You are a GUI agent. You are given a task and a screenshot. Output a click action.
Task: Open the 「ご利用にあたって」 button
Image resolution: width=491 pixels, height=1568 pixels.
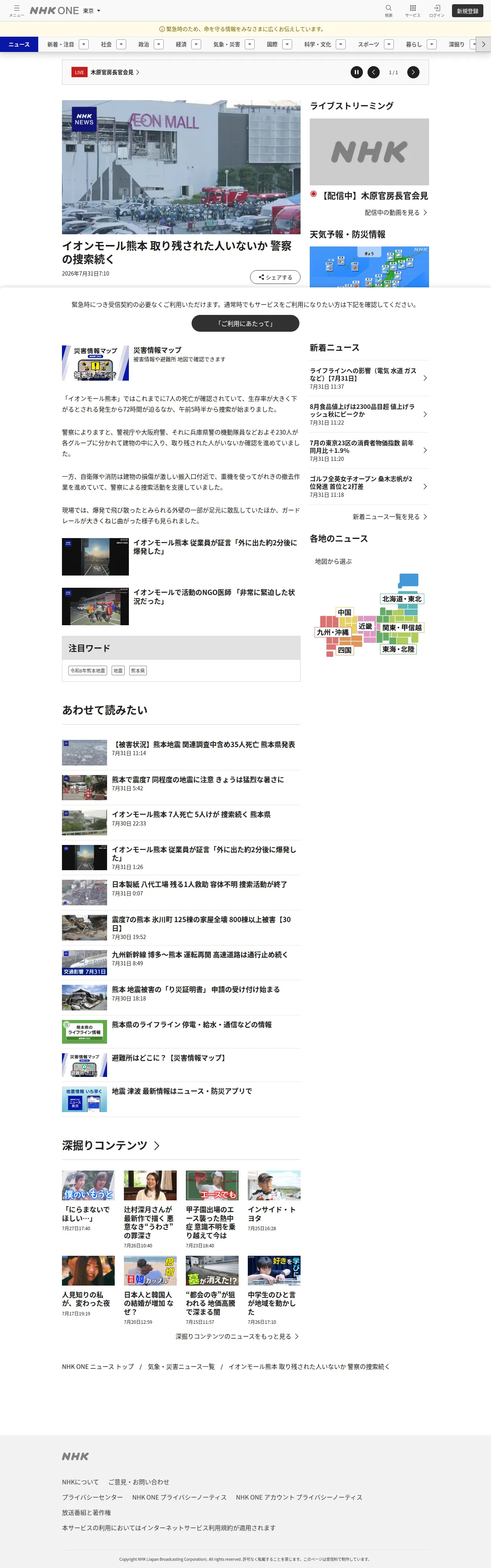click(245, 323)
